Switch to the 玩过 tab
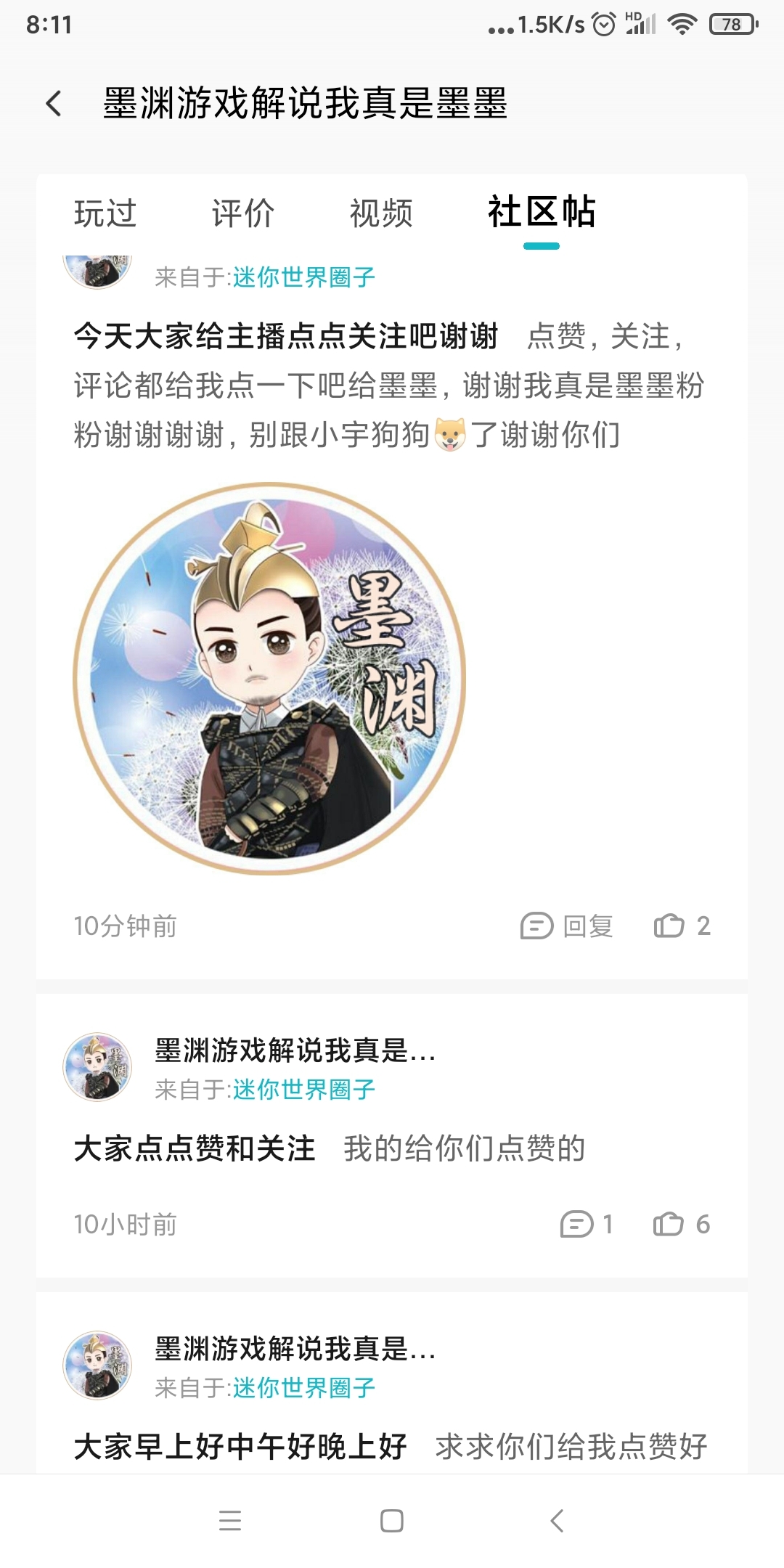Screen dimensions: 784x1568 click(105, 213)
